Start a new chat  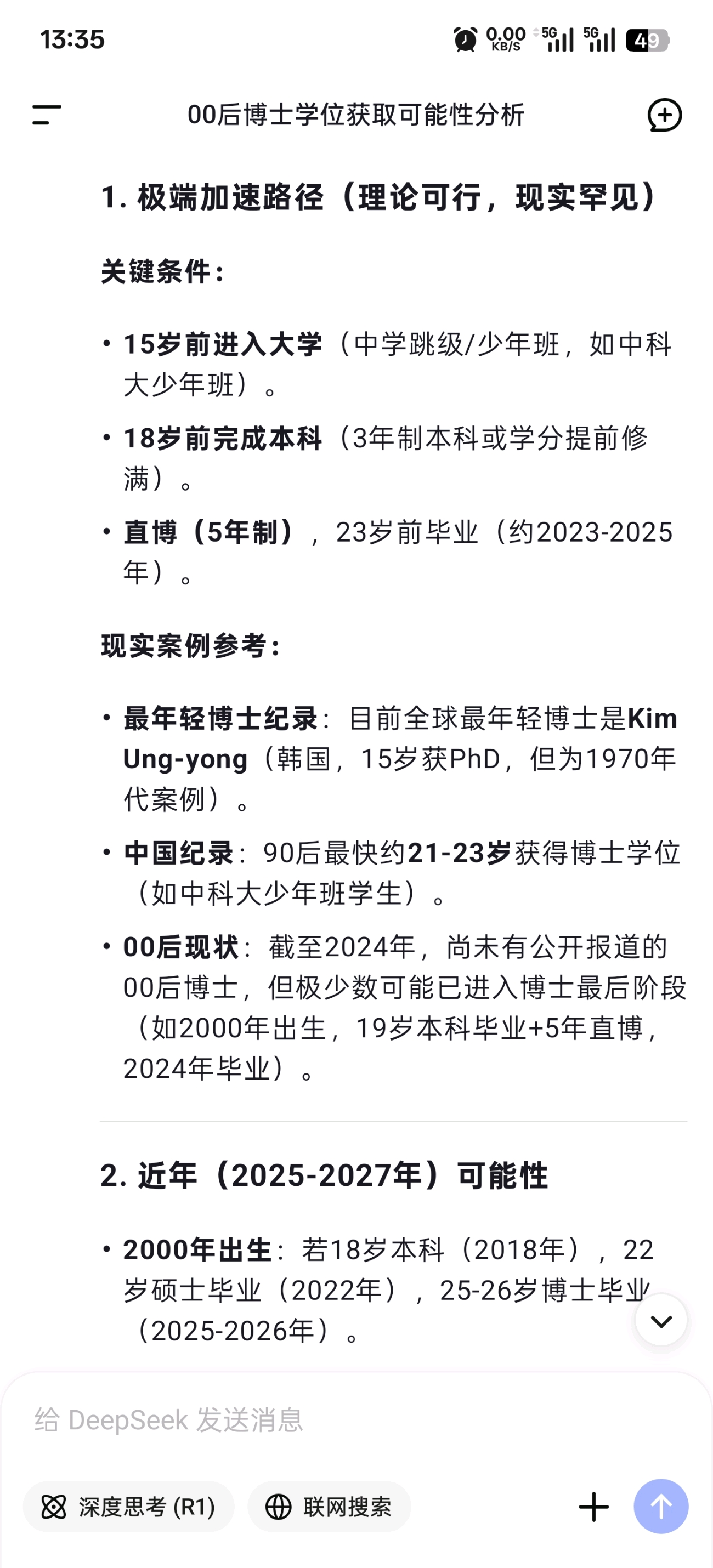(x=664, y=115)
